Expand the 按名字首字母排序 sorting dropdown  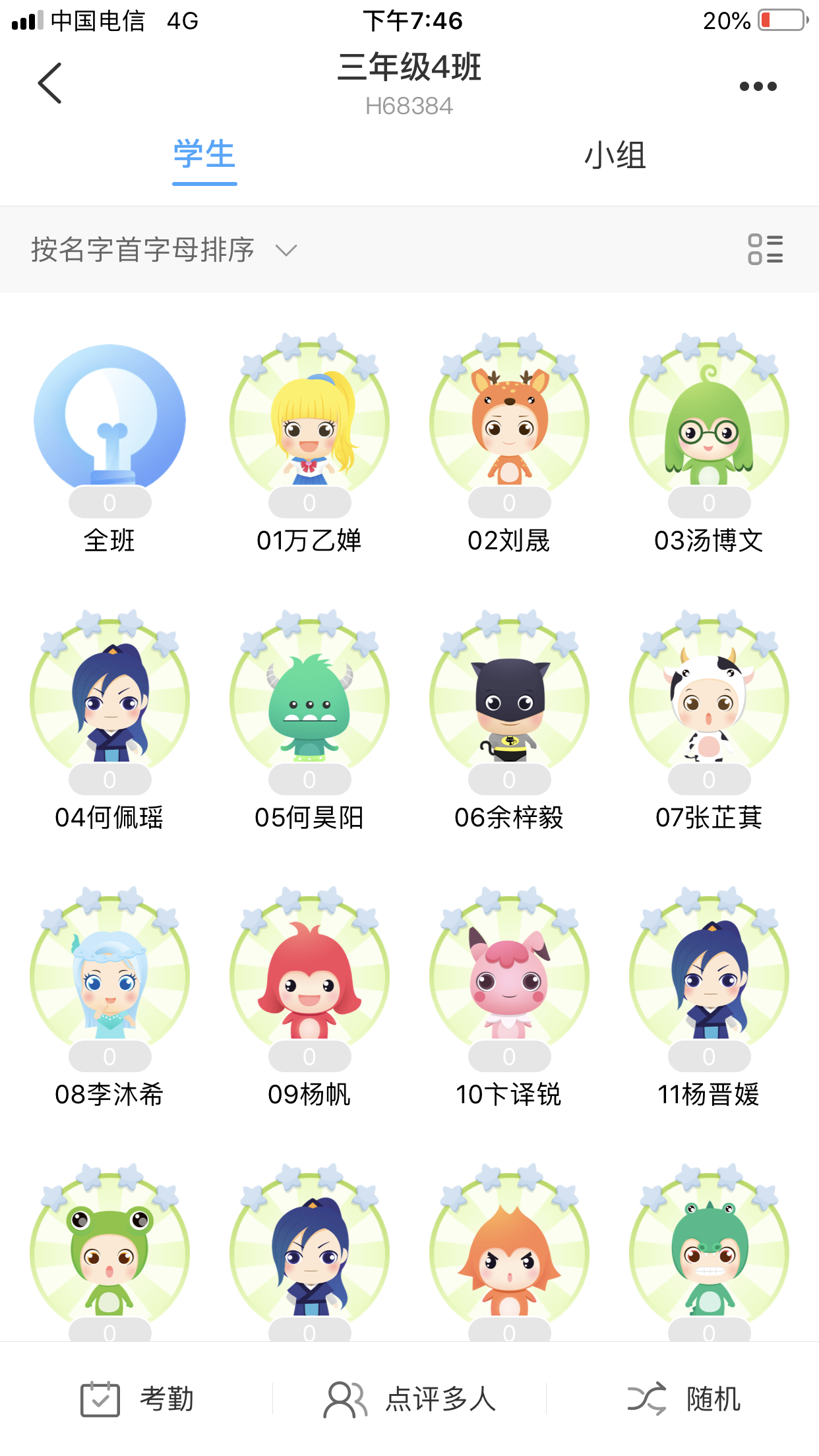click(165, 250)
